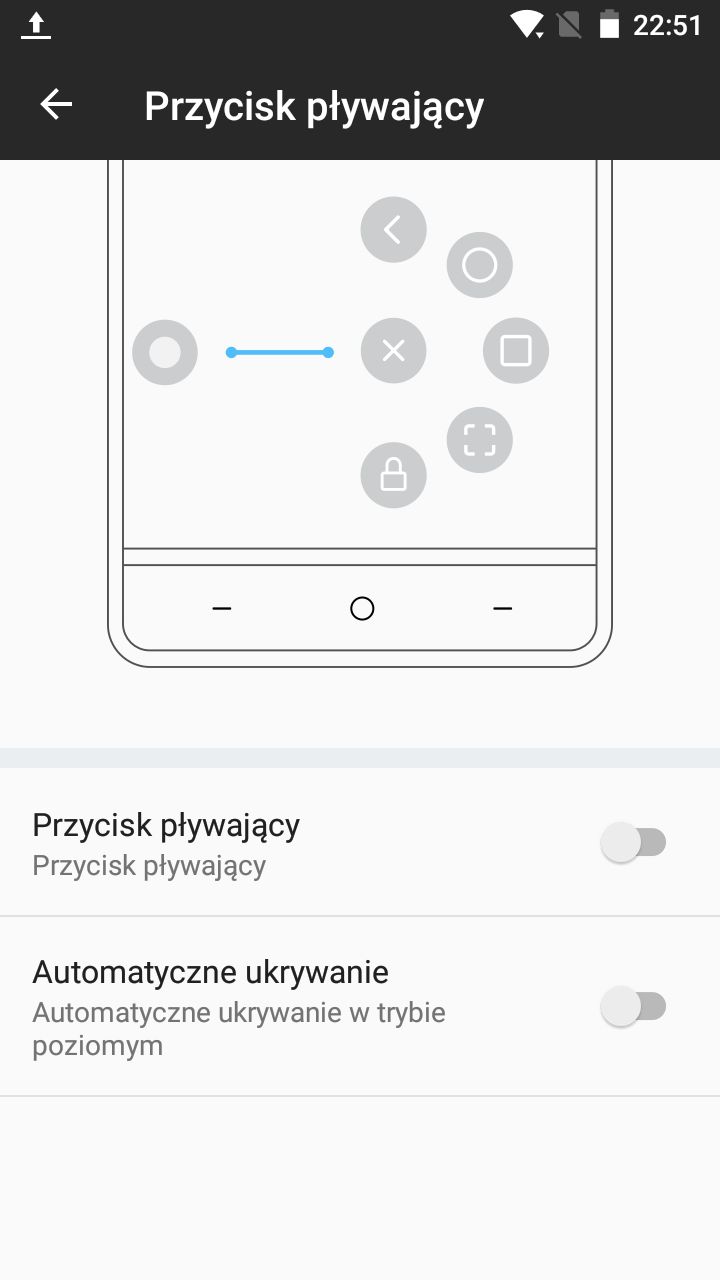This screenshot has width=720, height=1280.
Task: Tap the floating button circle on preview left
Action: pos(164,352)
